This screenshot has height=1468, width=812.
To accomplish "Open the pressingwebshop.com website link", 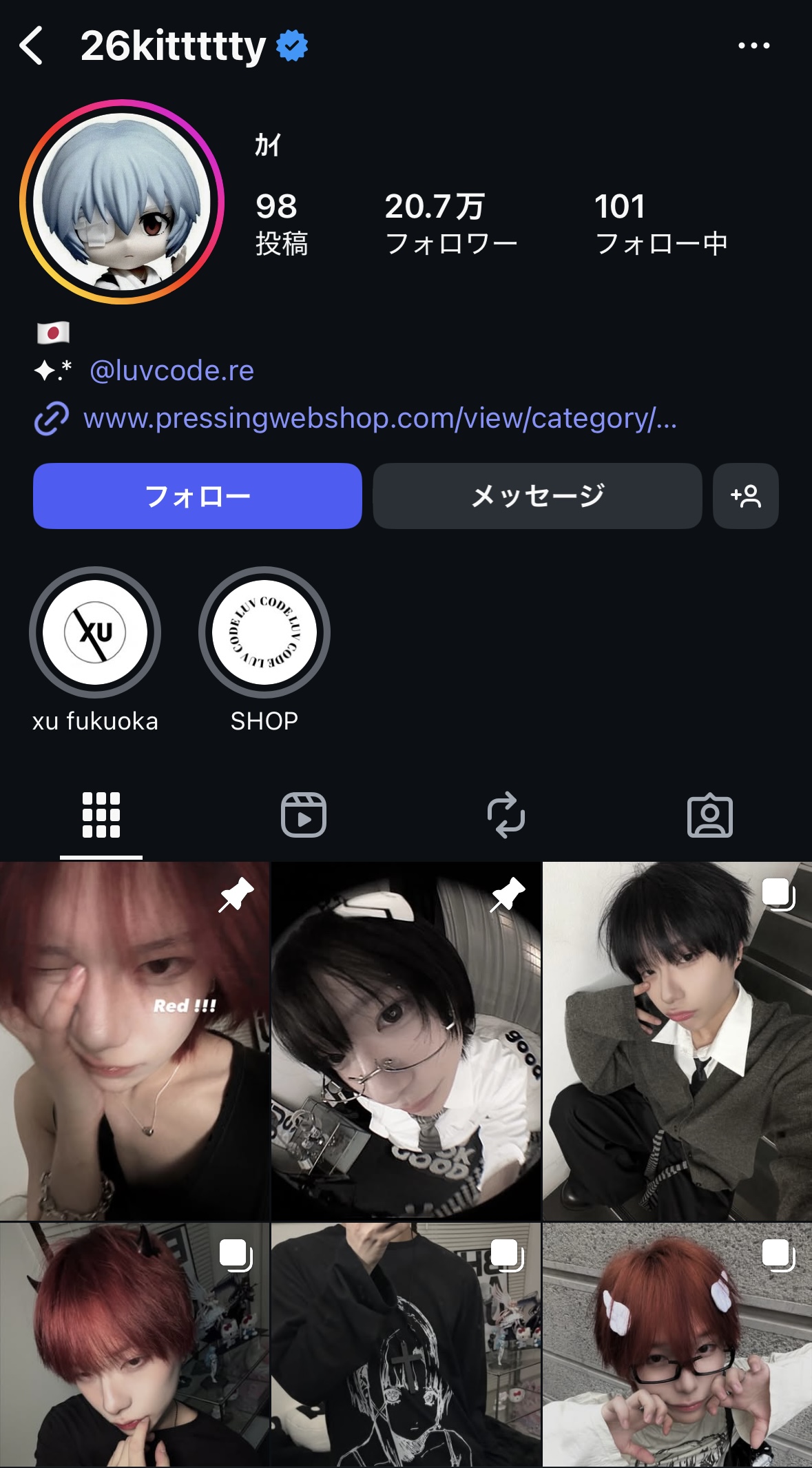I will (379, 418).
